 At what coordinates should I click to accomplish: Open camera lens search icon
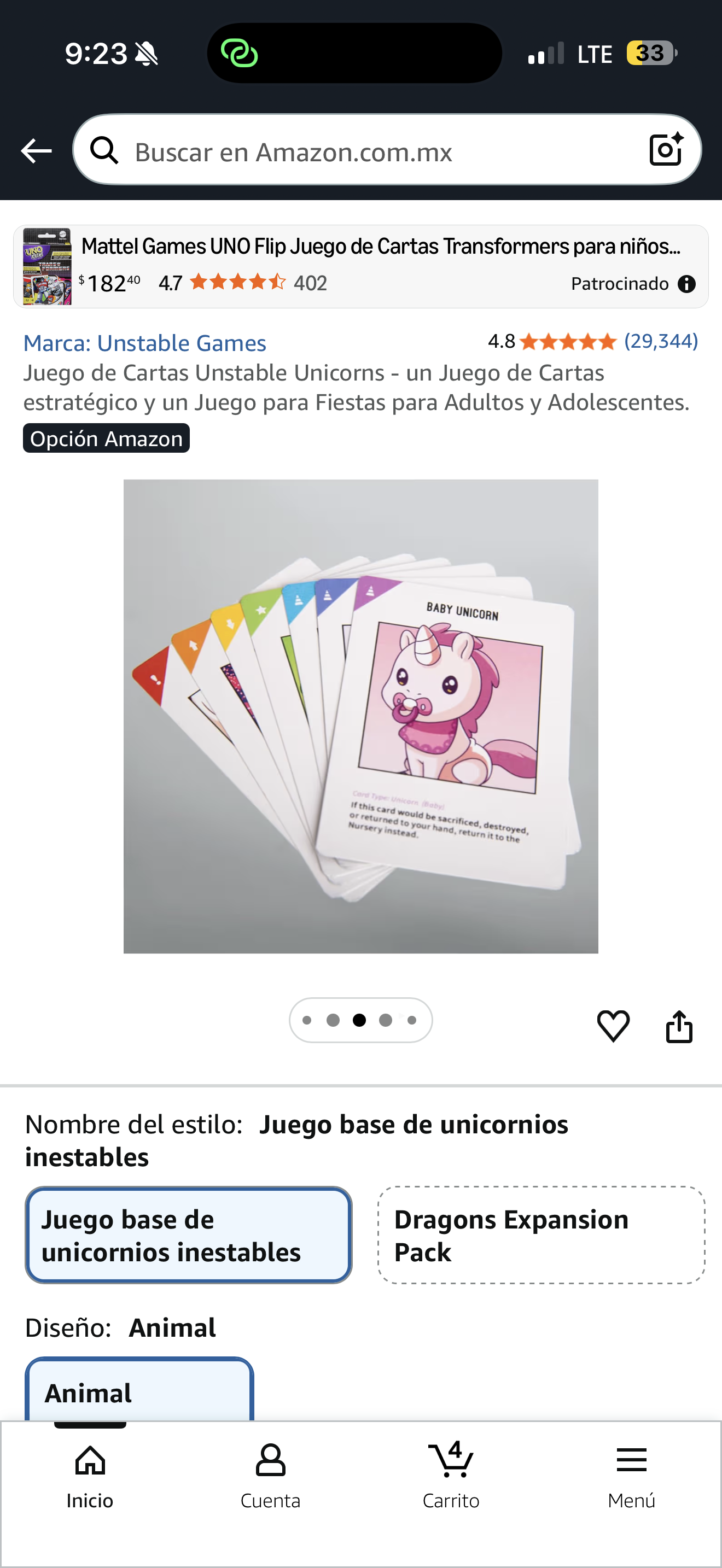pos(665,149)
